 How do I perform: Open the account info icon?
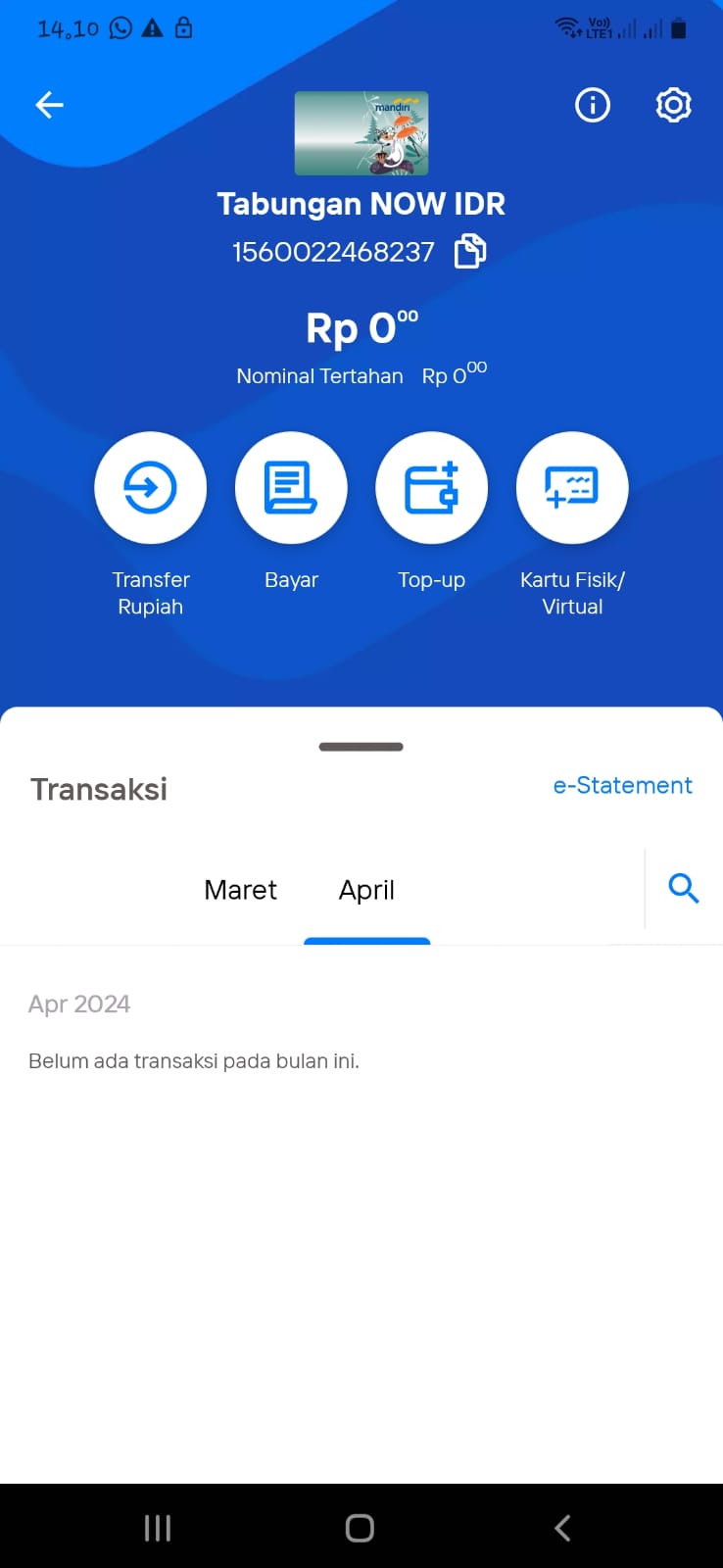[593, 105]
